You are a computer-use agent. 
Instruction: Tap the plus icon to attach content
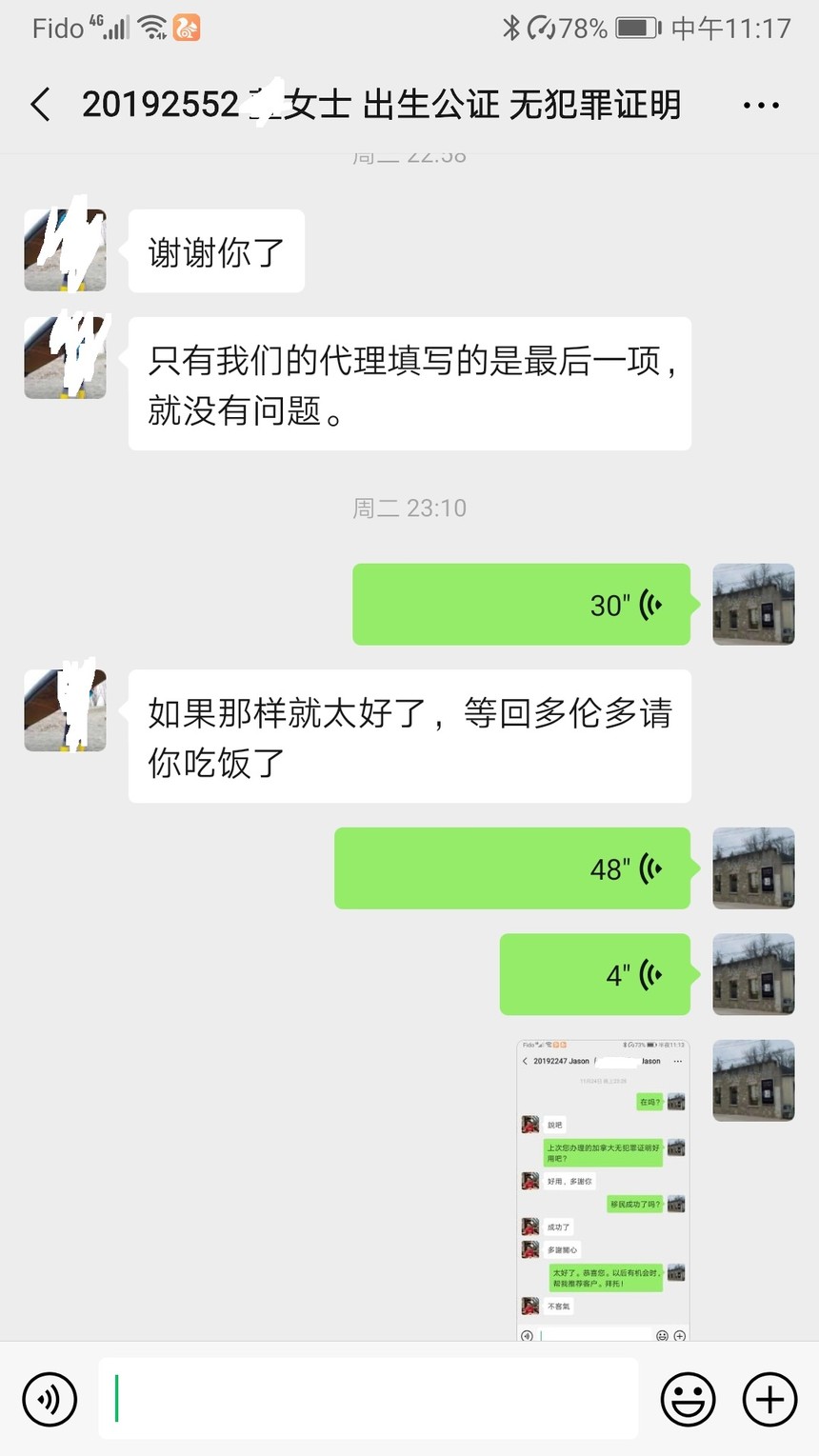click(768, 1400)
